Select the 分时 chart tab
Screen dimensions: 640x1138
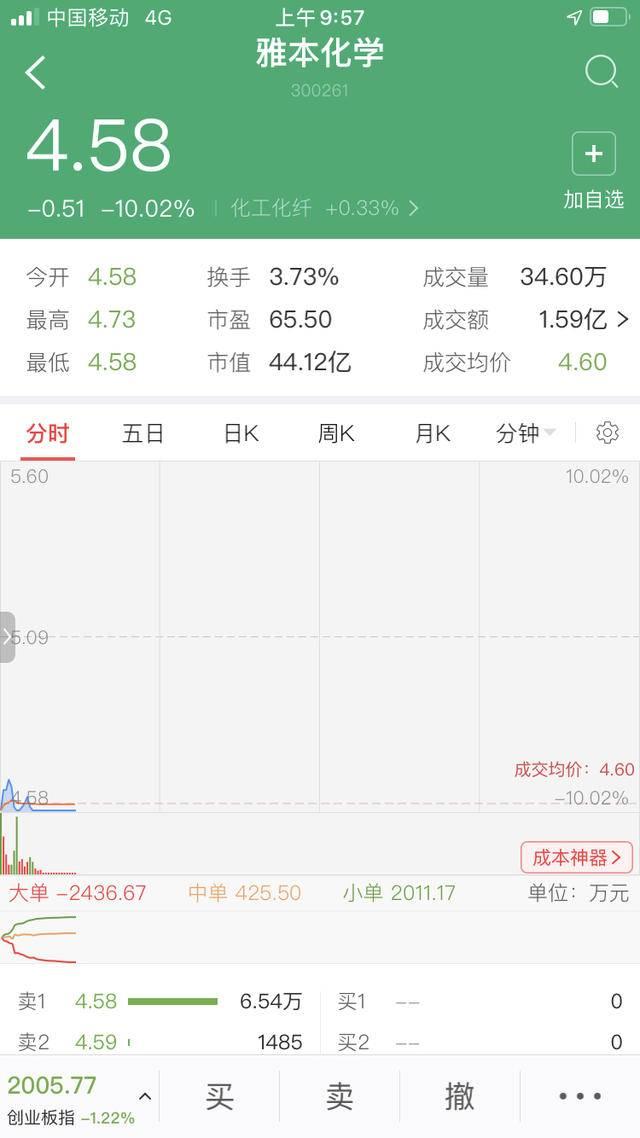48,434
